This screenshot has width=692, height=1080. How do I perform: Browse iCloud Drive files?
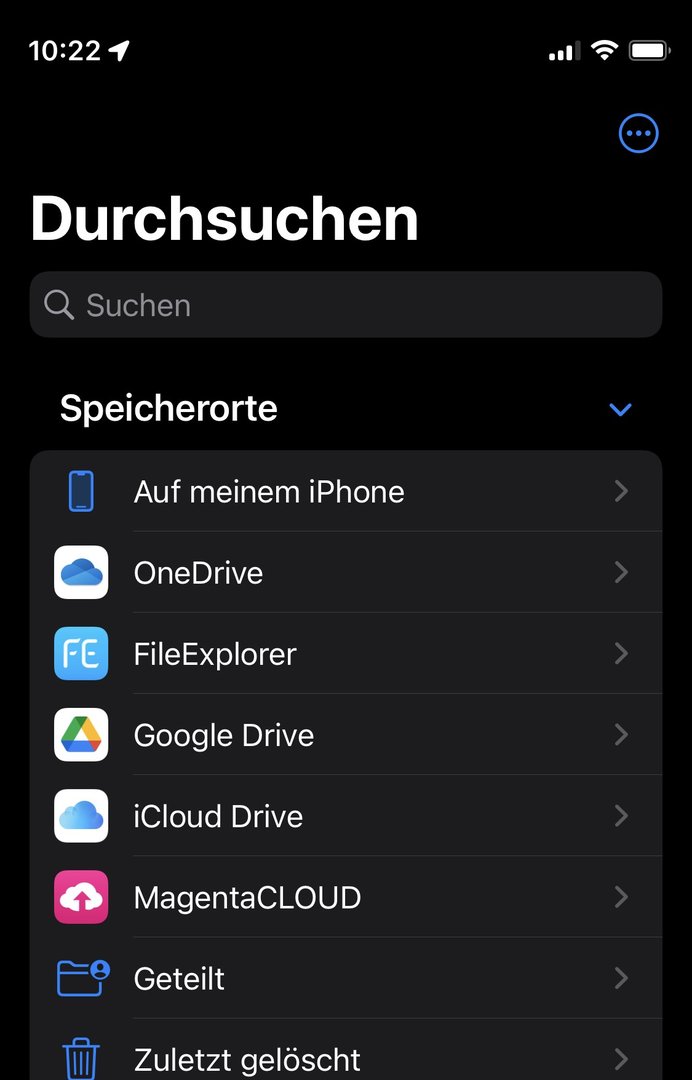point(346,816)
